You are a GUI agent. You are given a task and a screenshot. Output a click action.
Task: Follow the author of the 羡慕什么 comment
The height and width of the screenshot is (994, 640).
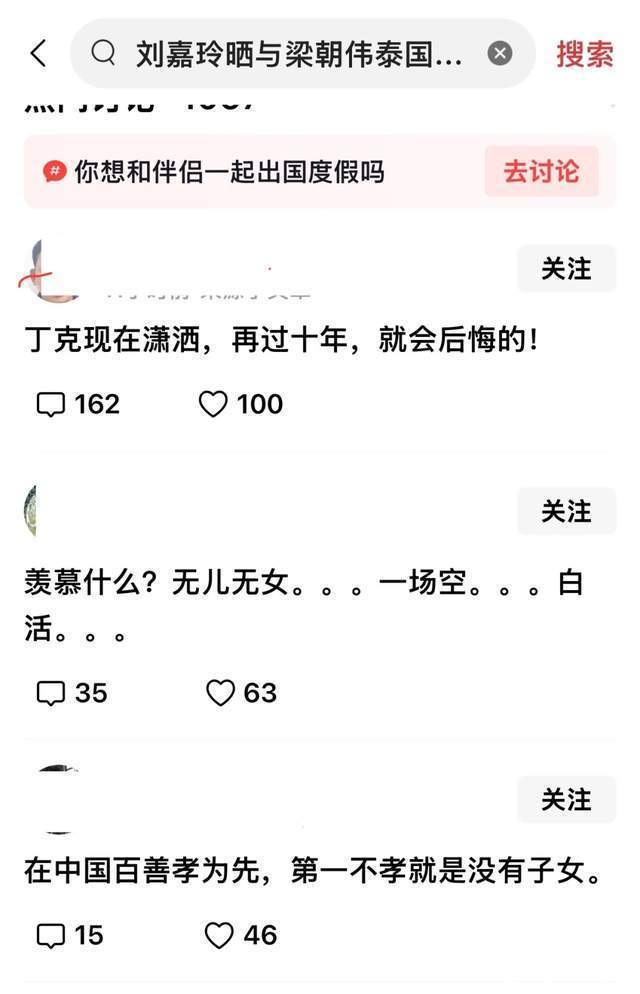pyautogui.click(x=566, y=511)
